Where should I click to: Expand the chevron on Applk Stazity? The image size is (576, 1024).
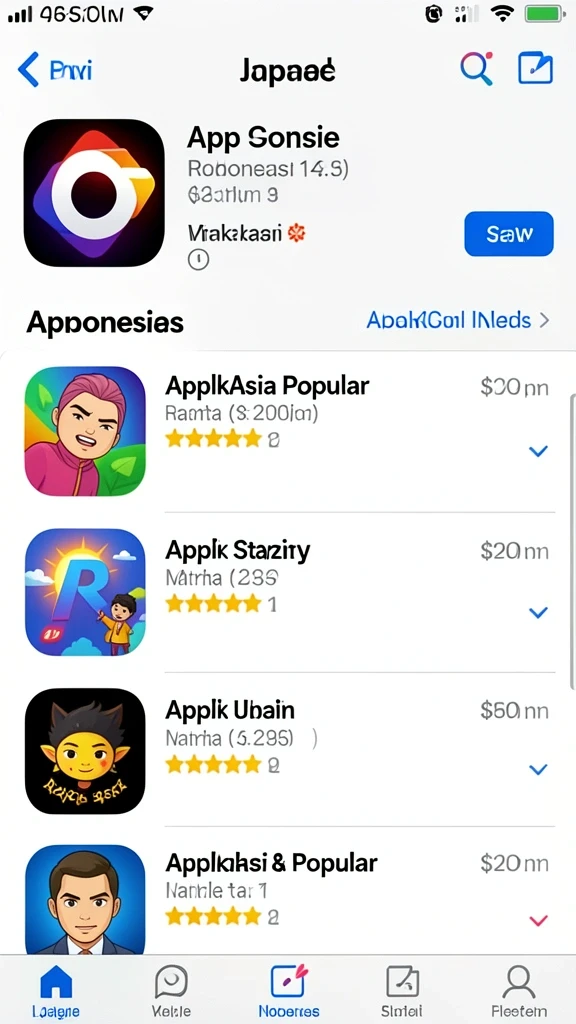[x=538, y=613]
